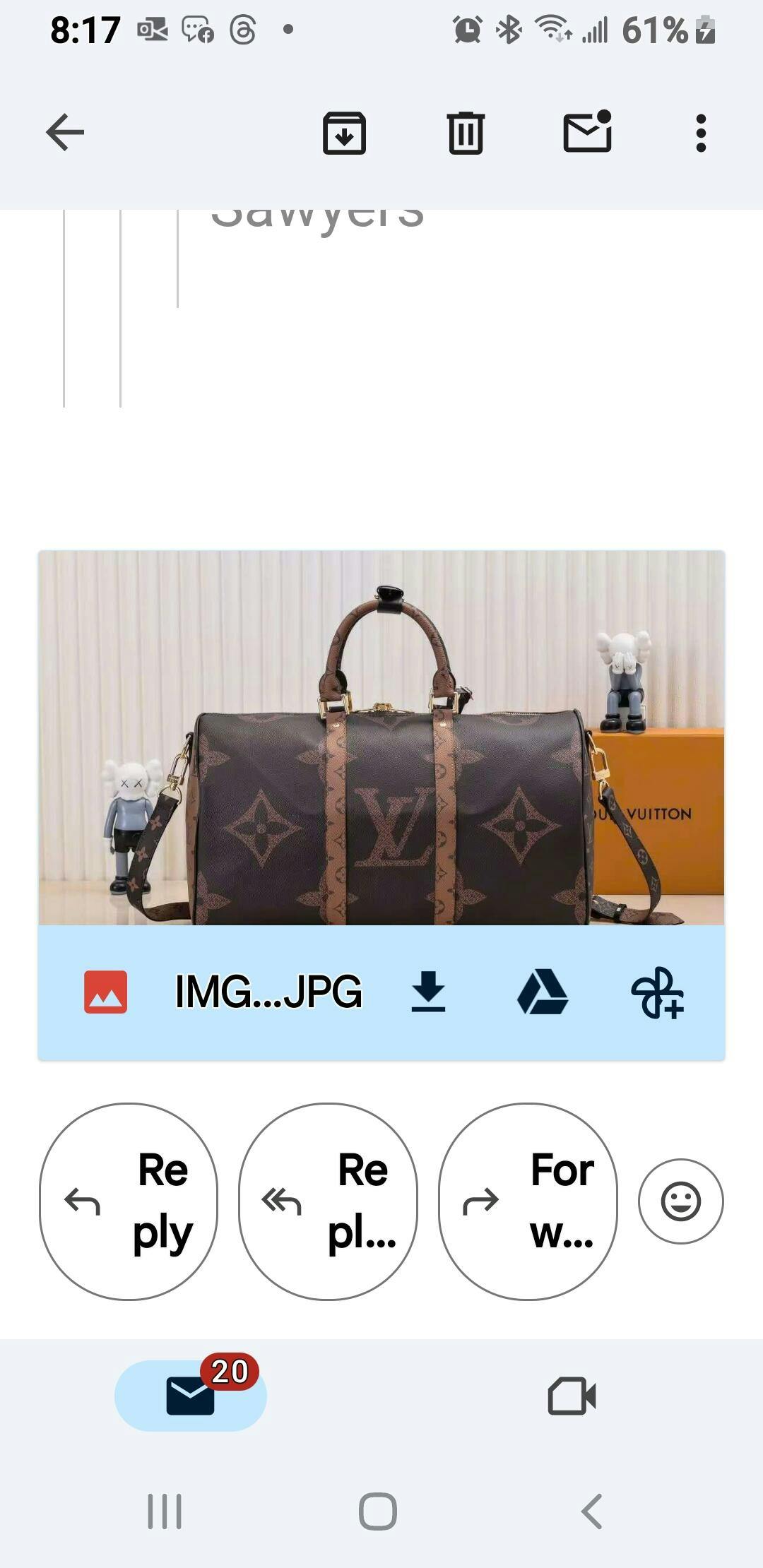Download the IMG JPG attachment
The height and width of the screenshot is (1568, 763).
point(428,992)
